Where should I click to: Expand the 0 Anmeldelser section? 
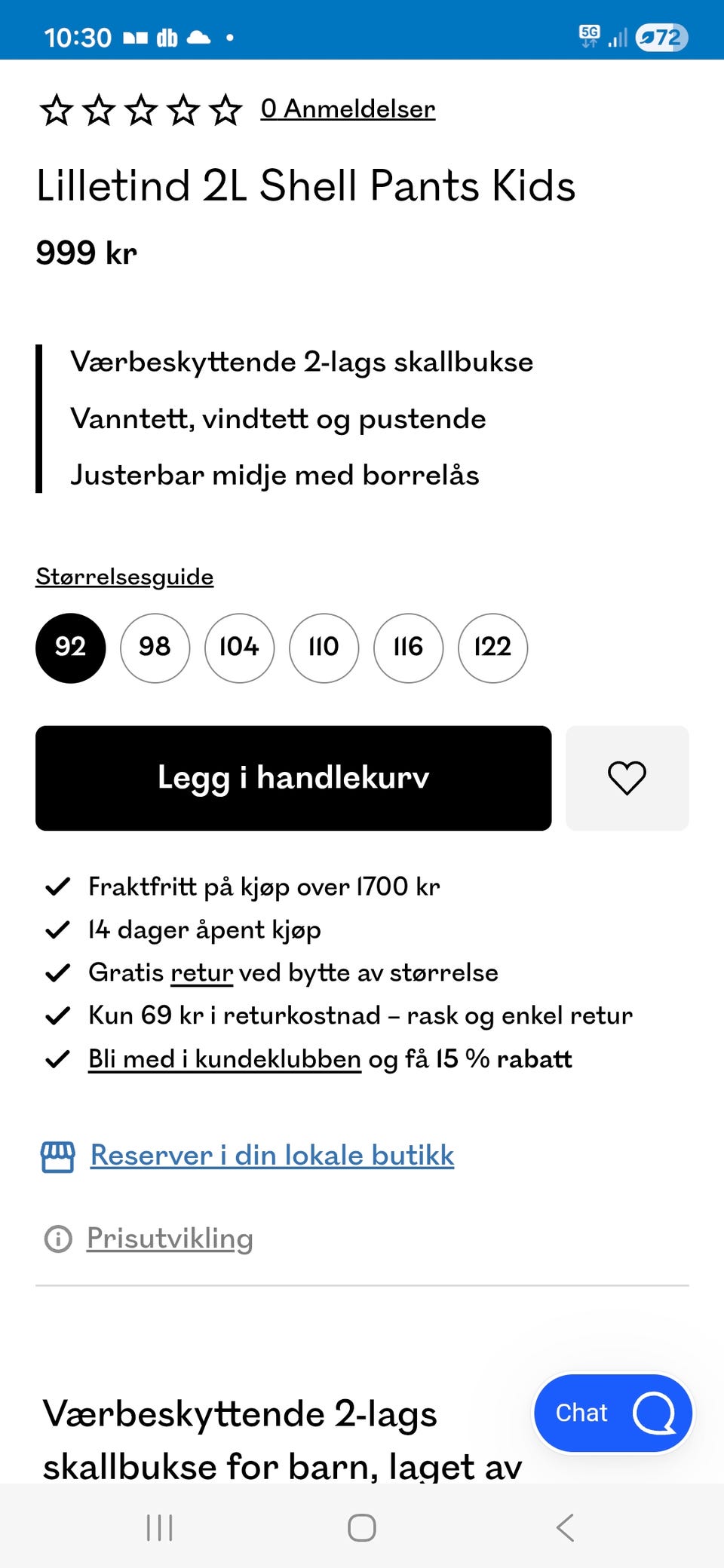[348, 108]
